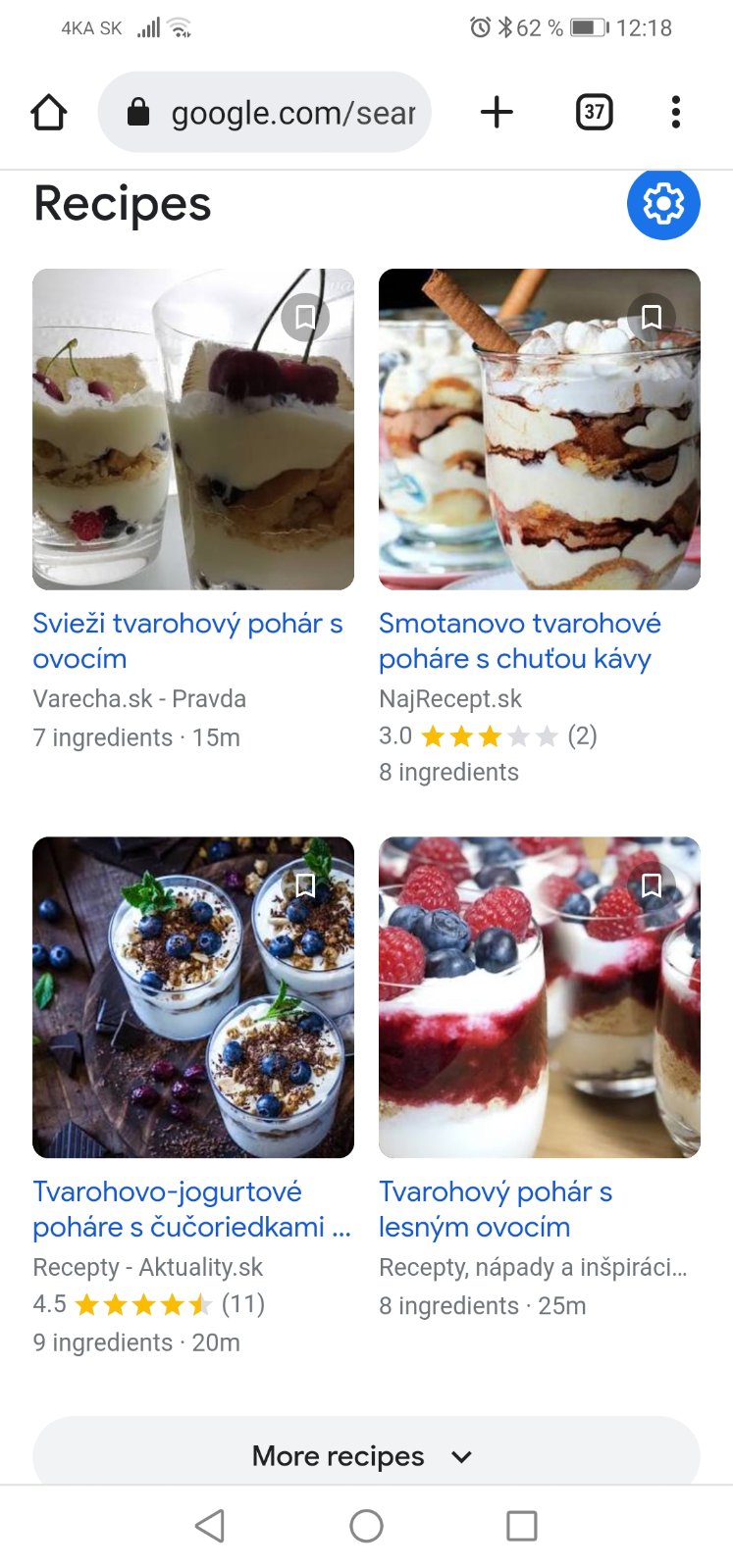Save the Tvarohový pohár s lesným ovocím recipe
Image resolution: width=733 pixels, height=1568 pixels.
pos(652,885)
